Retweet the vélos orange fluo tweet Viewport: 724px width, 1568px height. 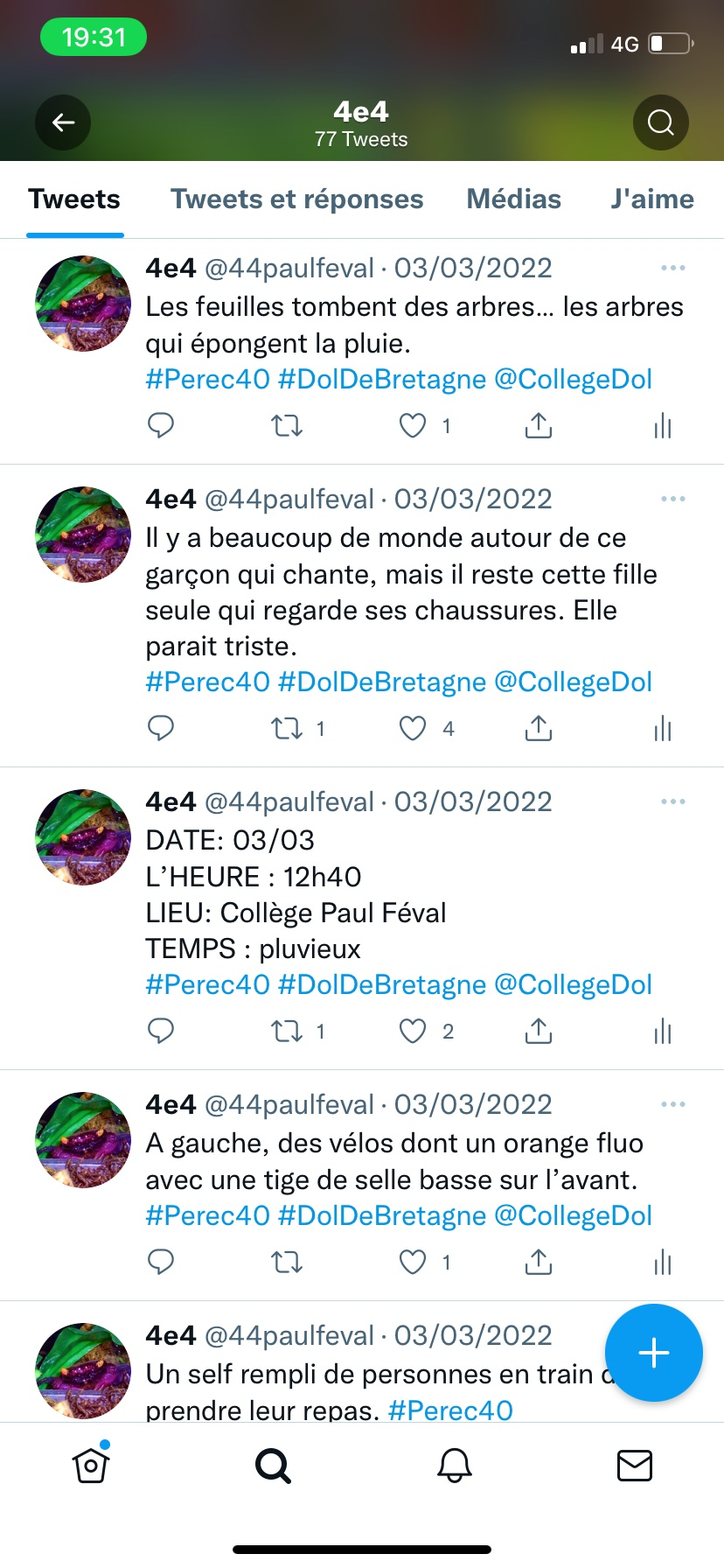point(287,1263)
